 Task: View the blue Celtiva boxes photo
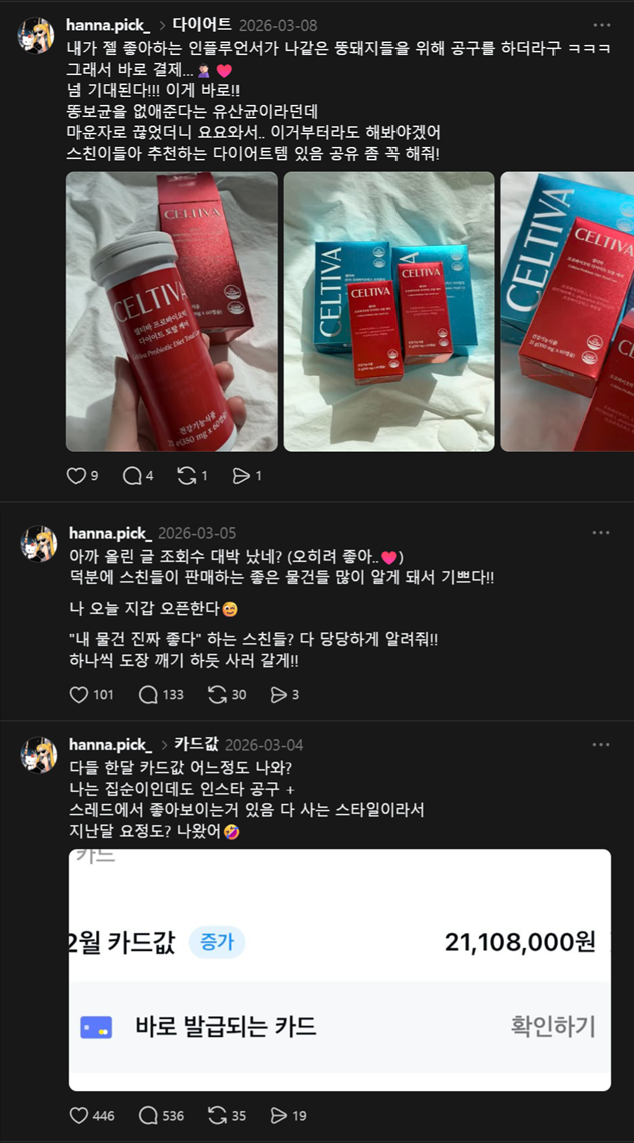pos(389,311)
